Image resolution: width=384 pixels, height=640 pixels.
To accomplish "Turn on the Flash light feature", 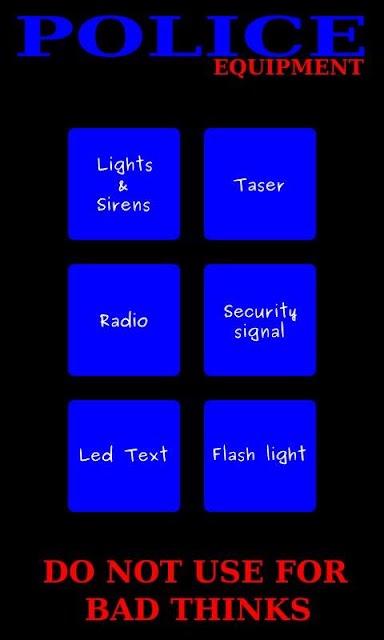I will (260, 456).
